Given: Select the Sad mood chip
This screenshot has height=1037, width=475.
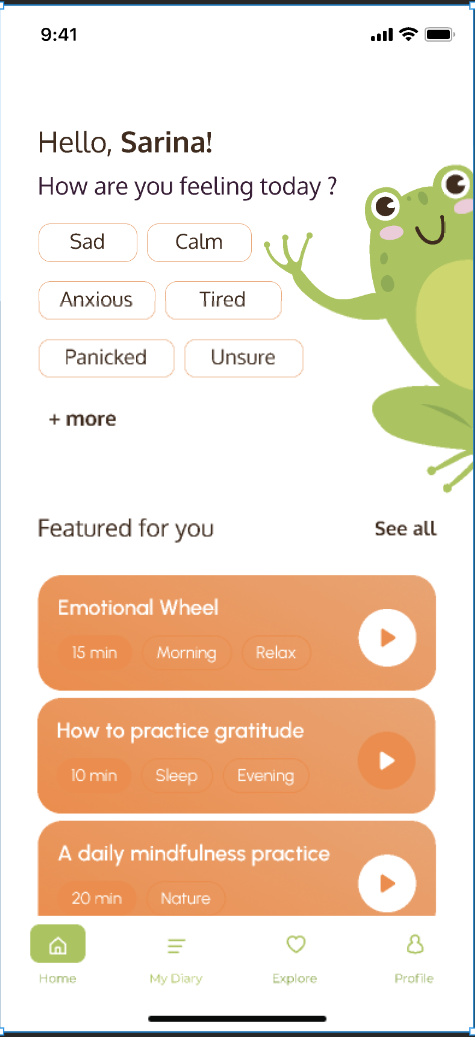Looking at the screenshot, I should click(x=87, y=242).
